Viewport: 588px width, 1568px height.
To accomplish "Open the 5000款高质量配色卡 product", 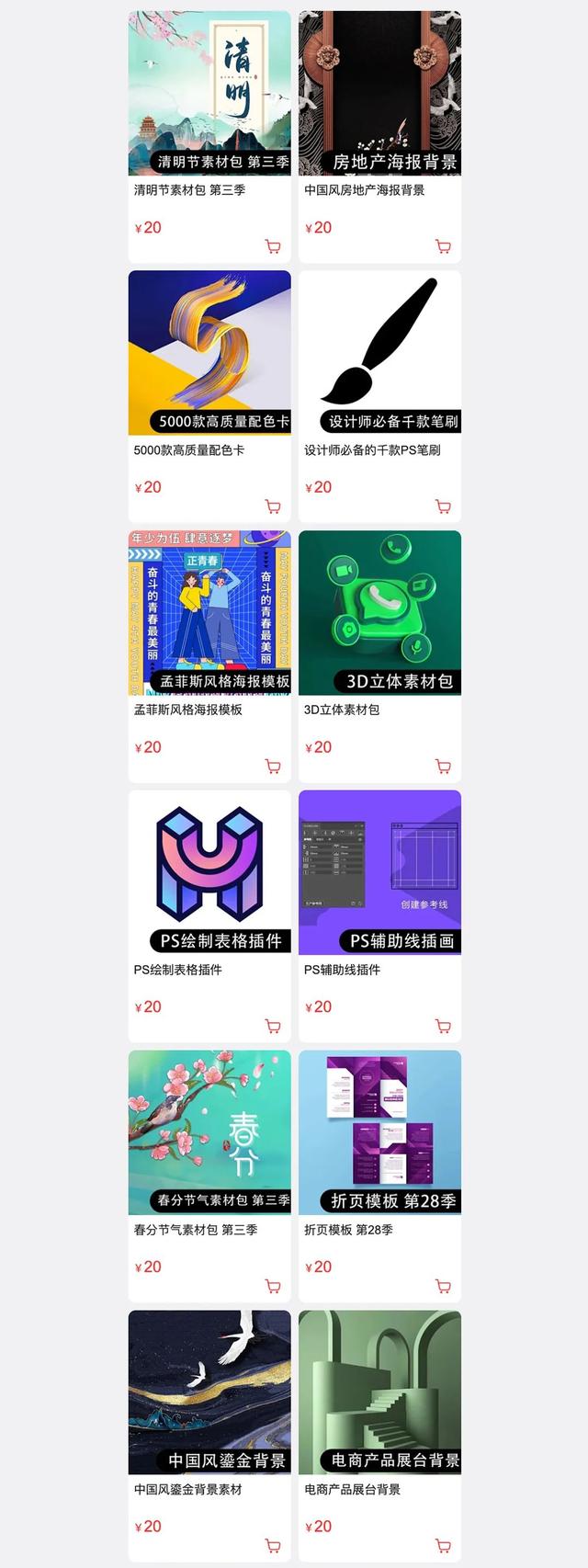I will [209, 353].
